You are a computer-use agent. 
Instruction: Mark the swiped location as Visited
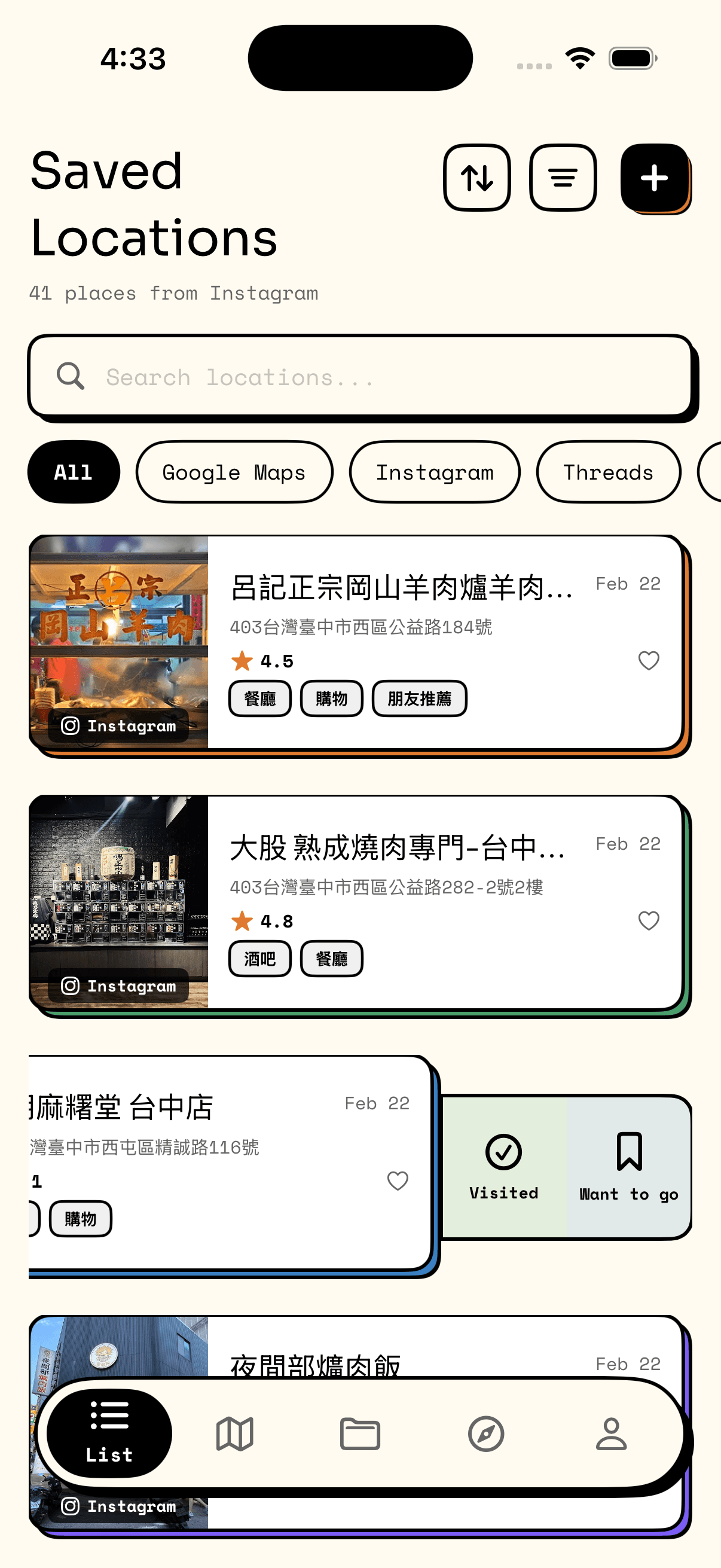click(x=504, y=1166)
